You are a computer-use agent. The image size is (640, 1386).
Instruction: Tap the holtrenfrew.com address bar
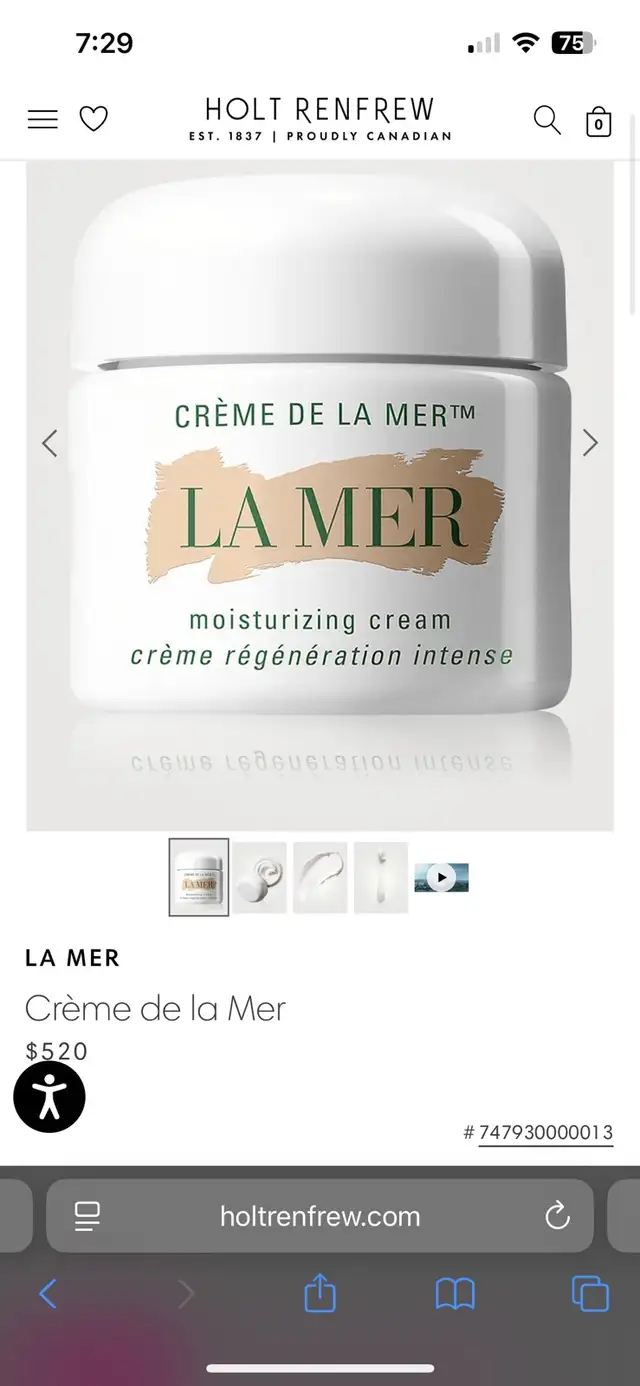coord(320,1216)
